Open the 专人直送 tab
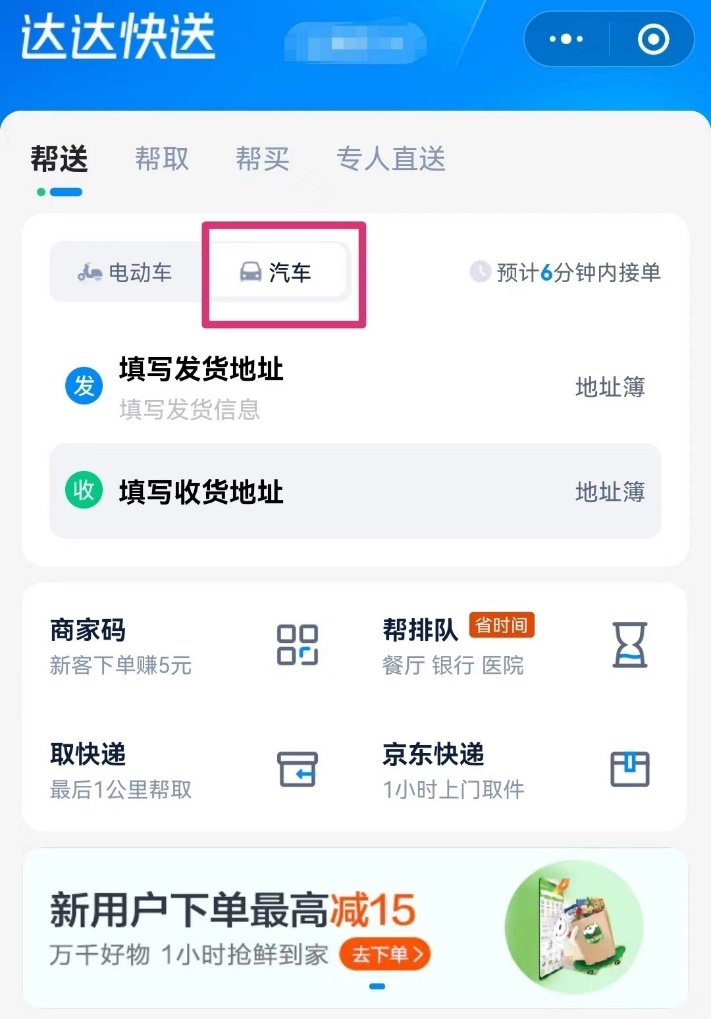This screenshot has width=711, height=1019. 390,158
